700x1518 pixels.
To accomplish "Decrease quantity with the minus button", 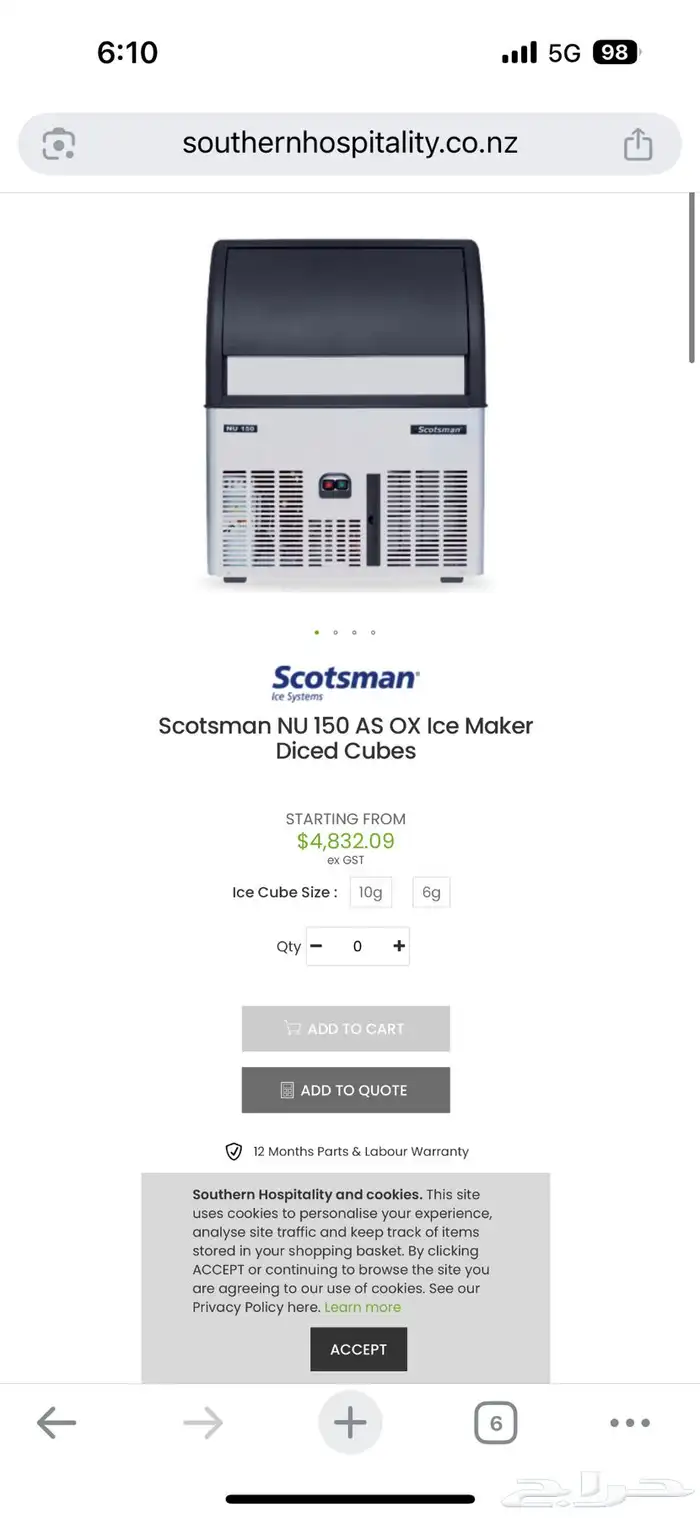I will pyautogui.click(x=317, y=946).
